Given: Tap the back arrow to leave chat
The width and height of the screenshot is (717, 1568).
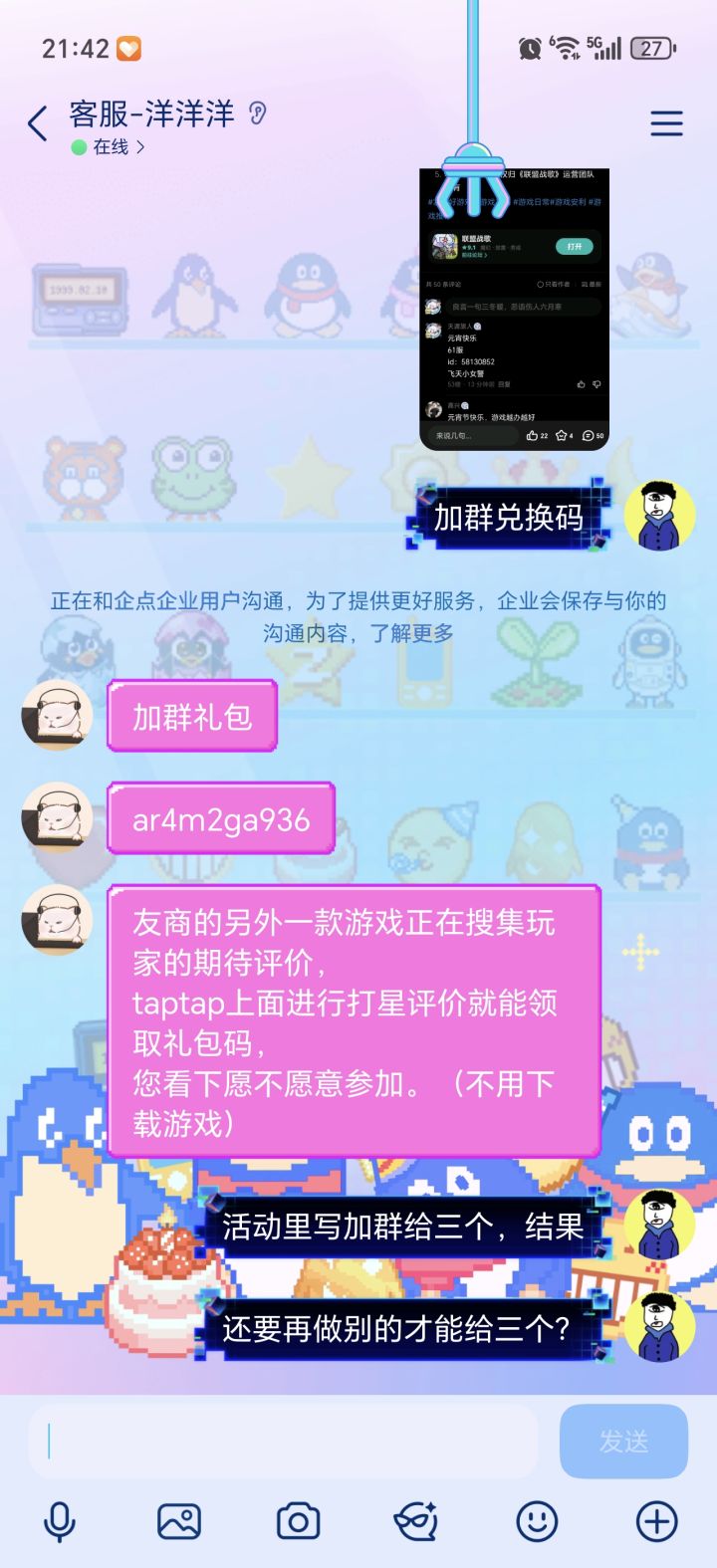Looking at the screenshot, I should pos(36,122).
